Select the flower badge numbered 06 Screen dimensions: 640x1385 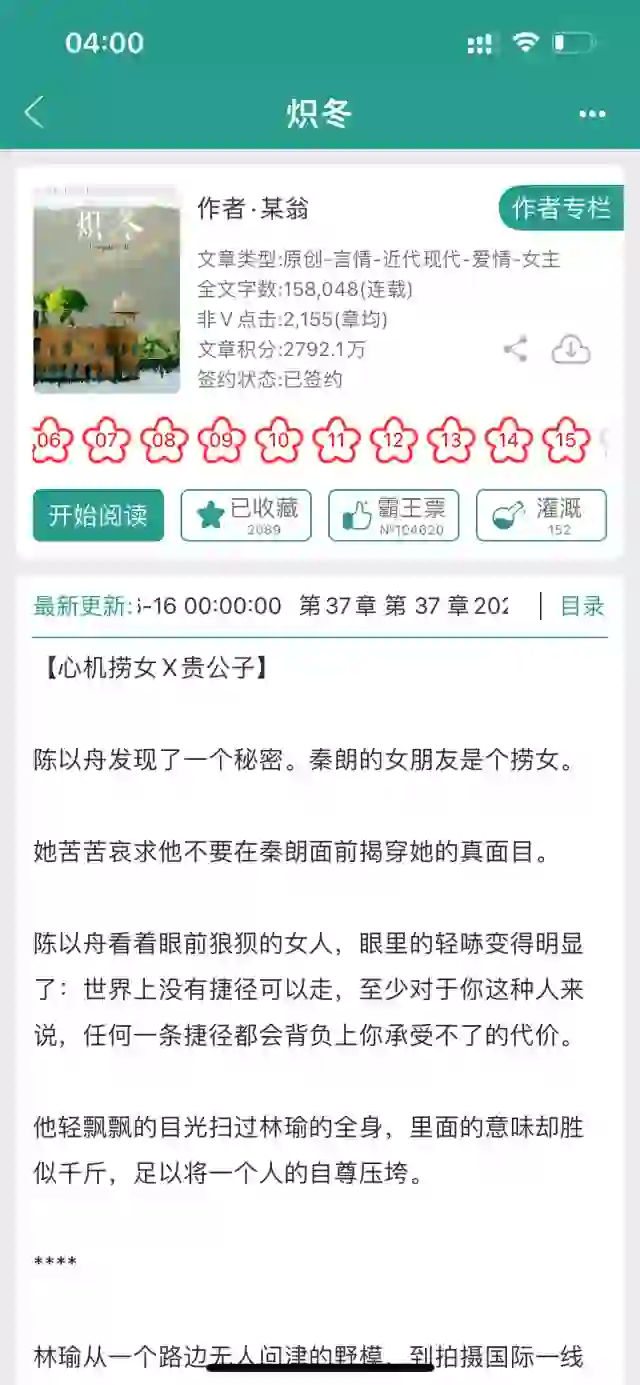pyautogui.click(x=50, y=440)
